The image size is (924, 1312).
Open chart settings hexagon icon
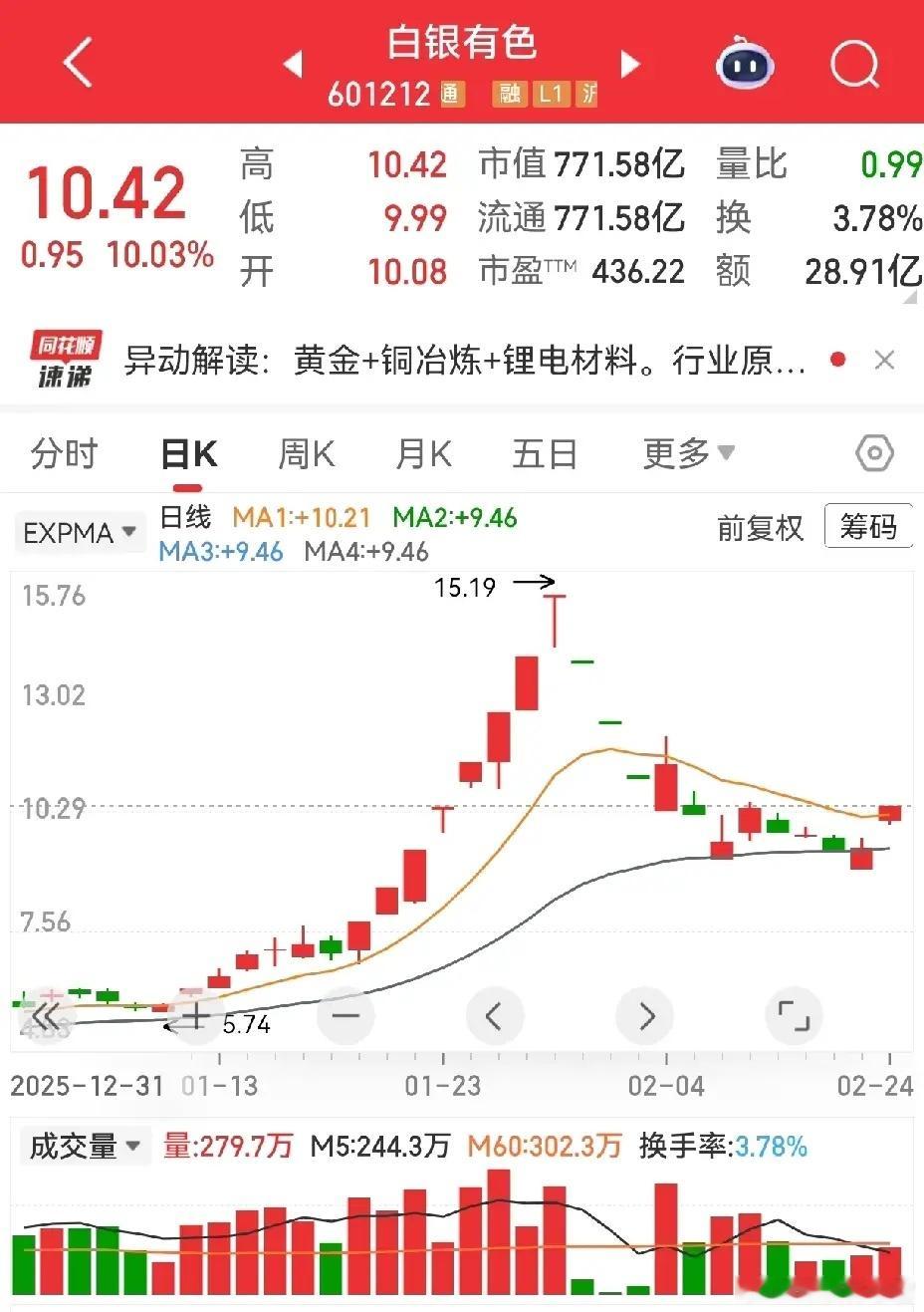[x=874, y=454]
